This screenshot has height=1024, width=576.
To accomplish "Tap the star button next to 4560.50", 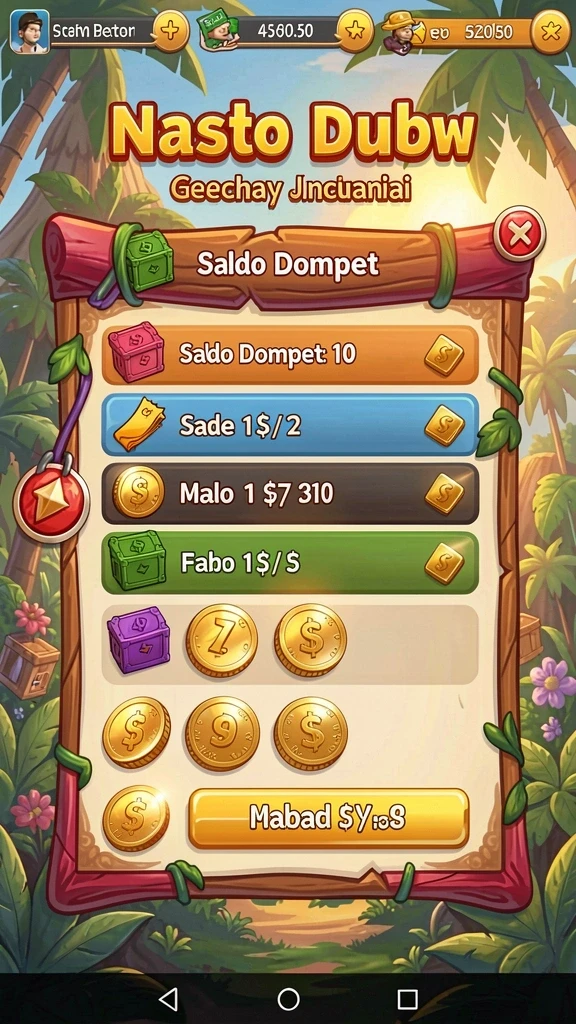I will click(x=356, y=31).
